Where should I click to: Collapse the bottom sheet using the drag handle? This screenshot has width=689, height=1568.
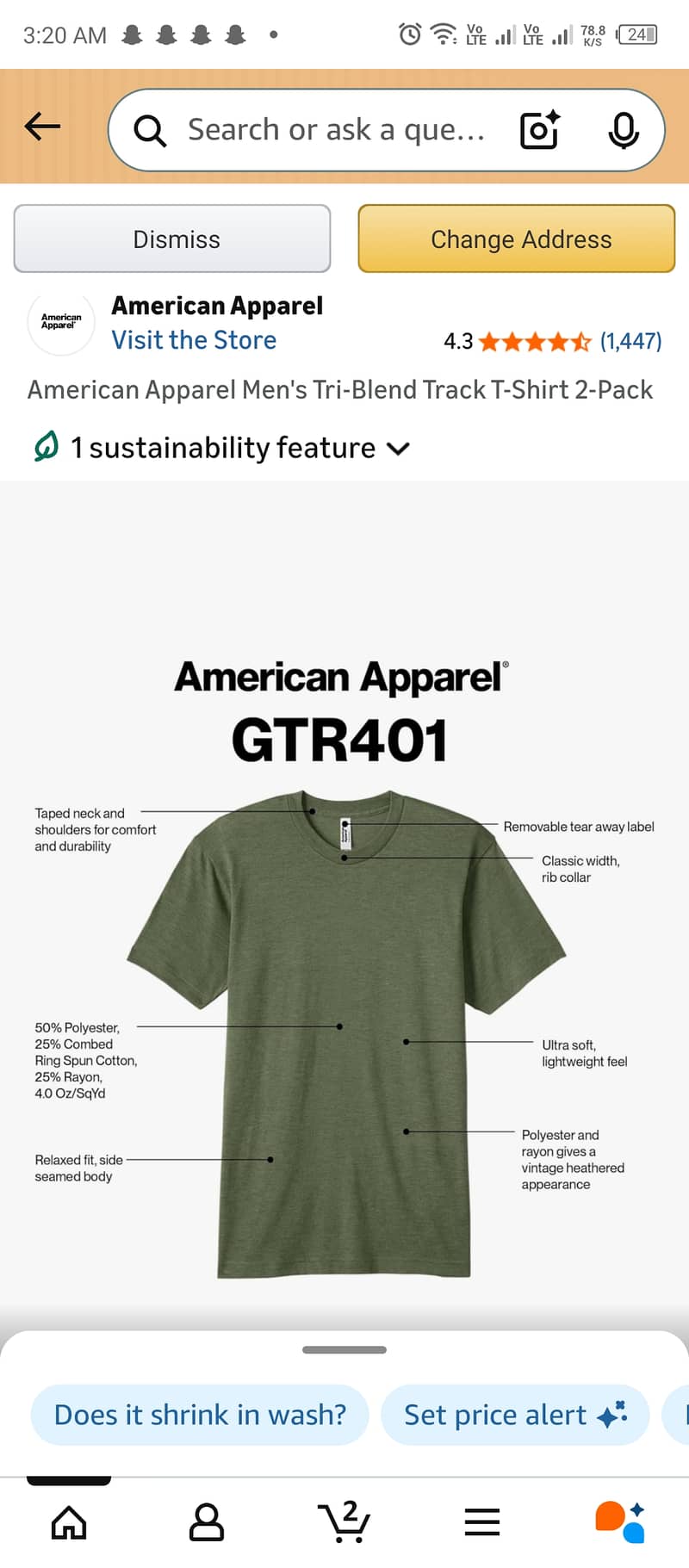[344, 1349]
